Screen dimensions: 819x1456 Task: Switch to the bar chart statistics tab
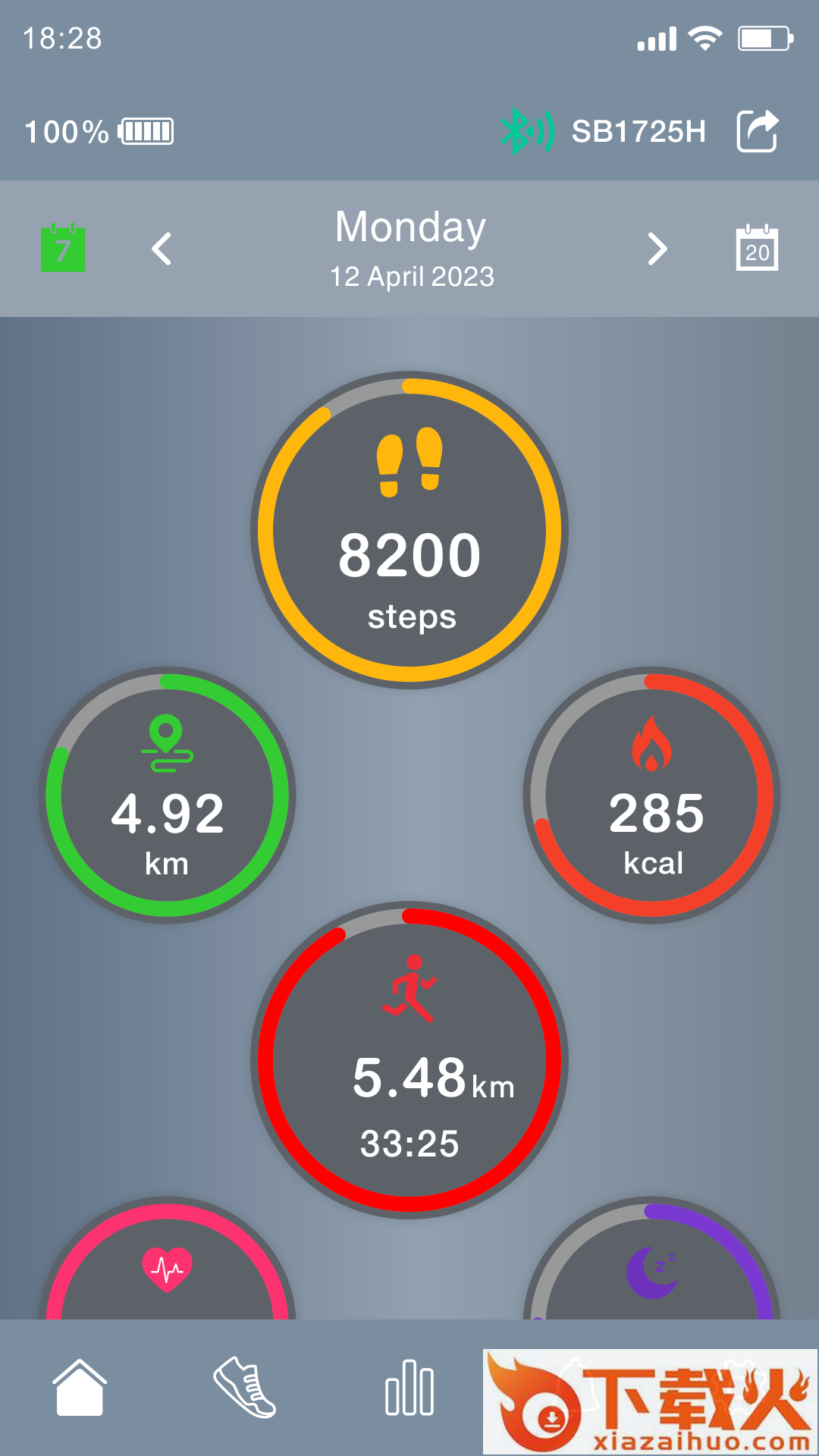click(409, 1388)
